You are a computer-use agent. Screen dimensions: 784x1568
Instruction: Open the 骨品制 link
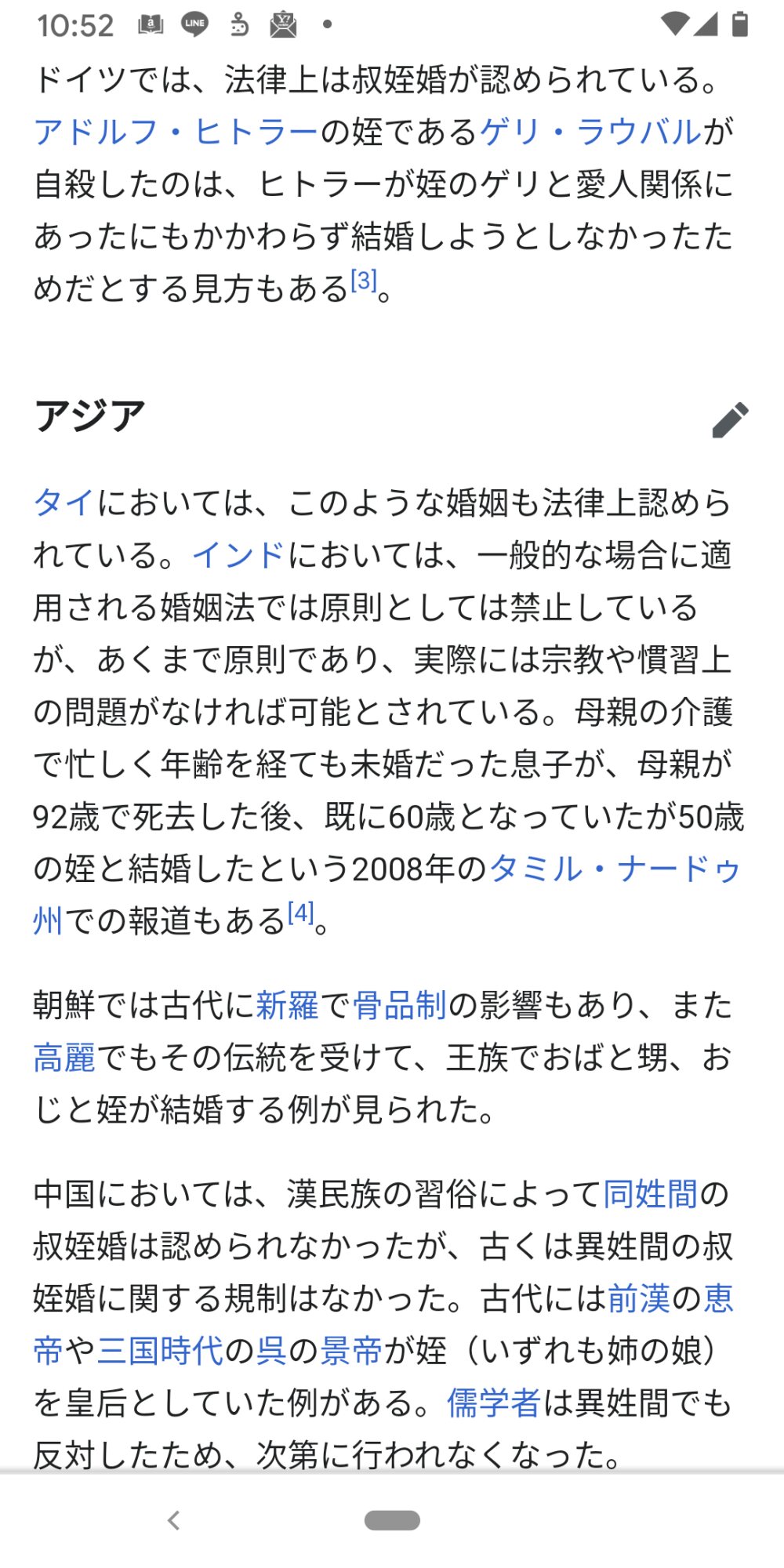[399, 1005]
